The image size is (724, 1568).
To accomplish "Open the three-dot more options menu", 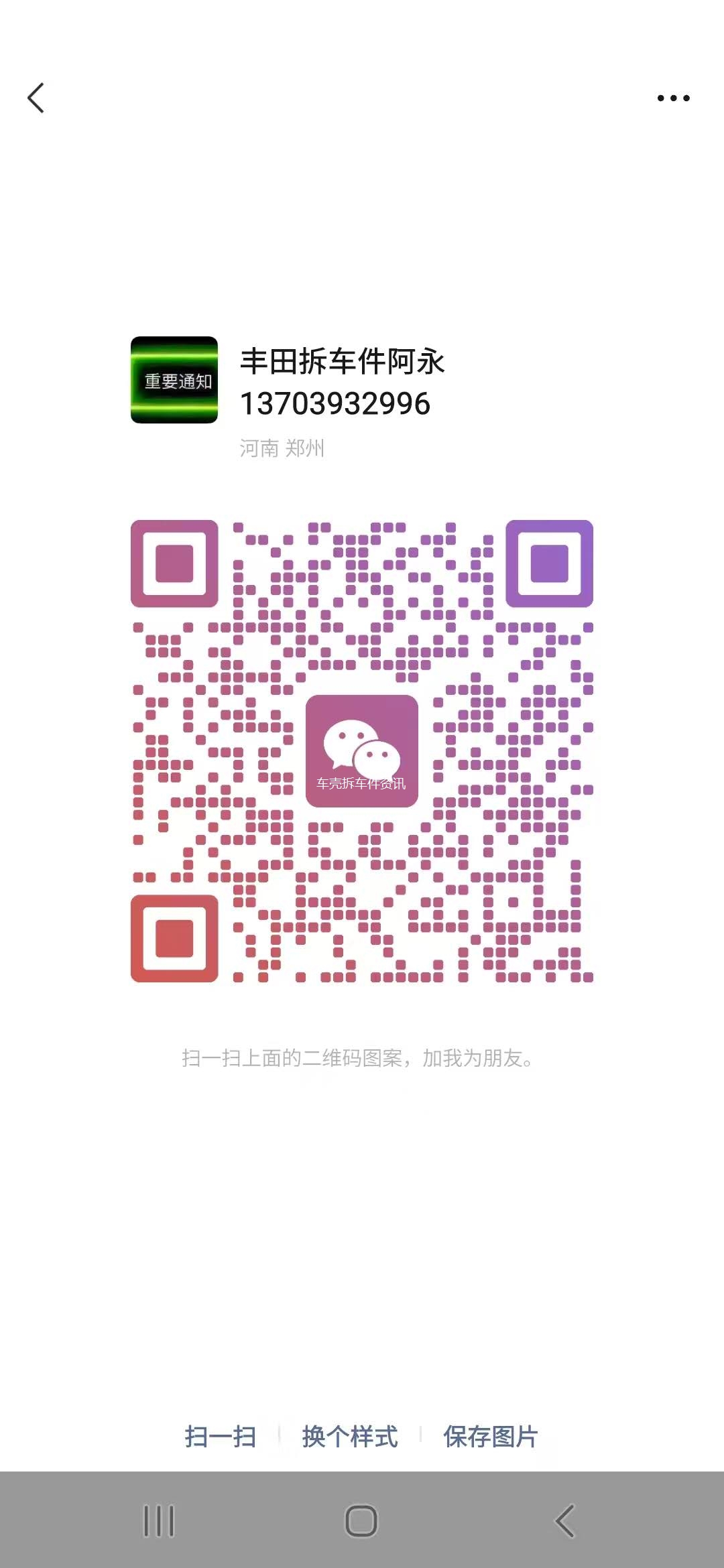I will [673, 98].
